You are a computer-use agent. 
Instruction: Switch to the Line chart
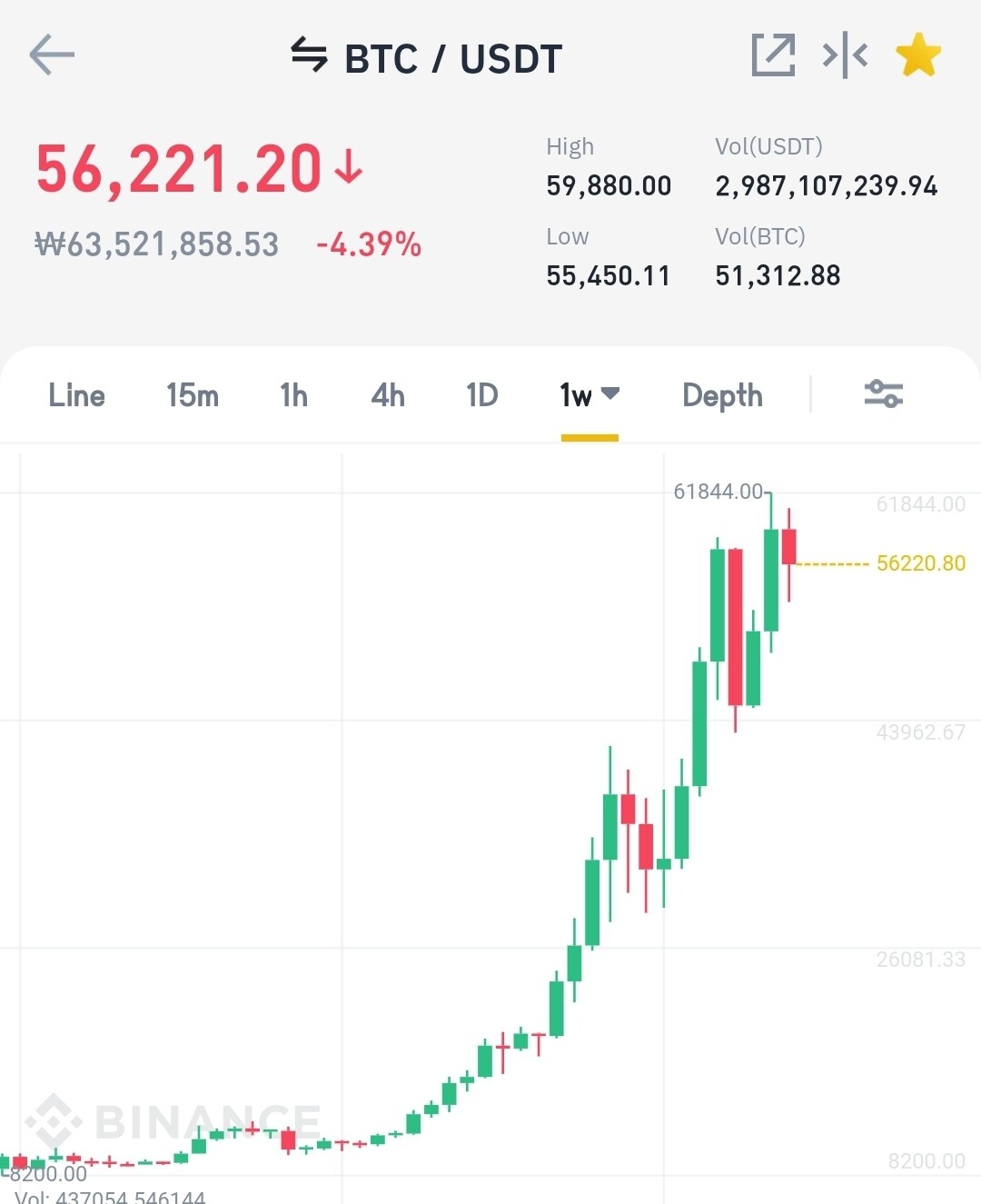(x=77, y=395)
